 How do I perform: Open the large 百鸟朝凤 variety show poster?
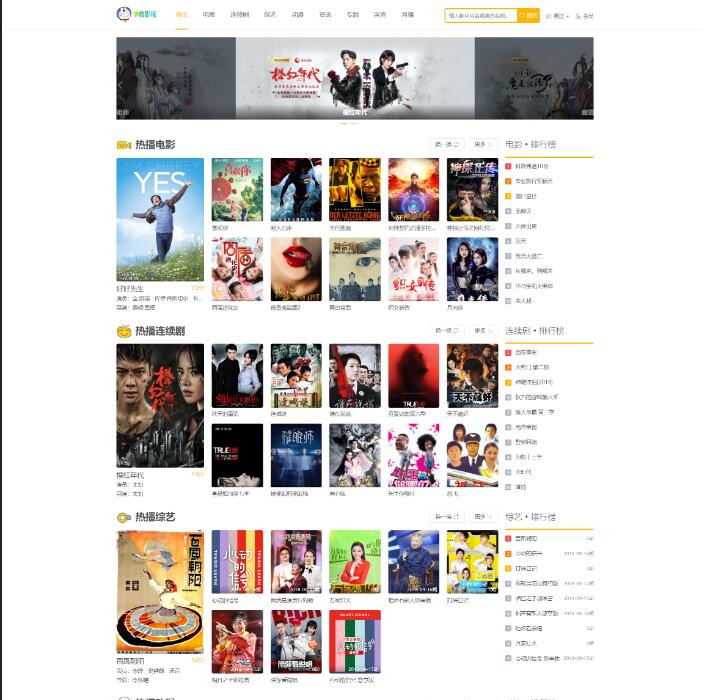click(x=159, y=591)
